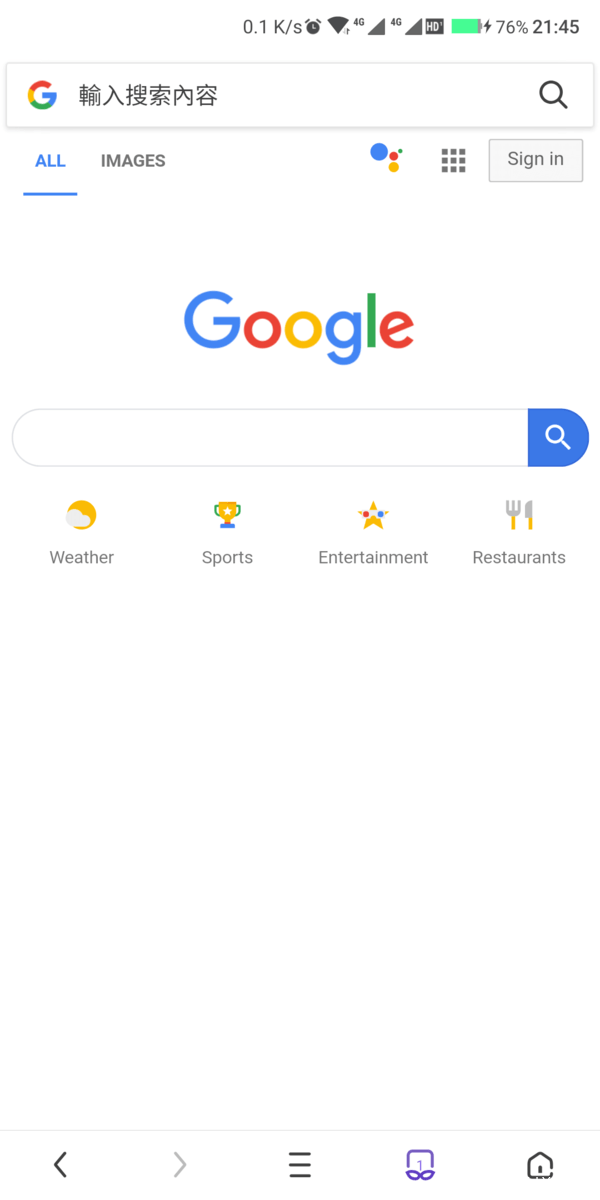Screen dimensions: 600x1200
Task: Focus the Google search text box
Action: 270,437
